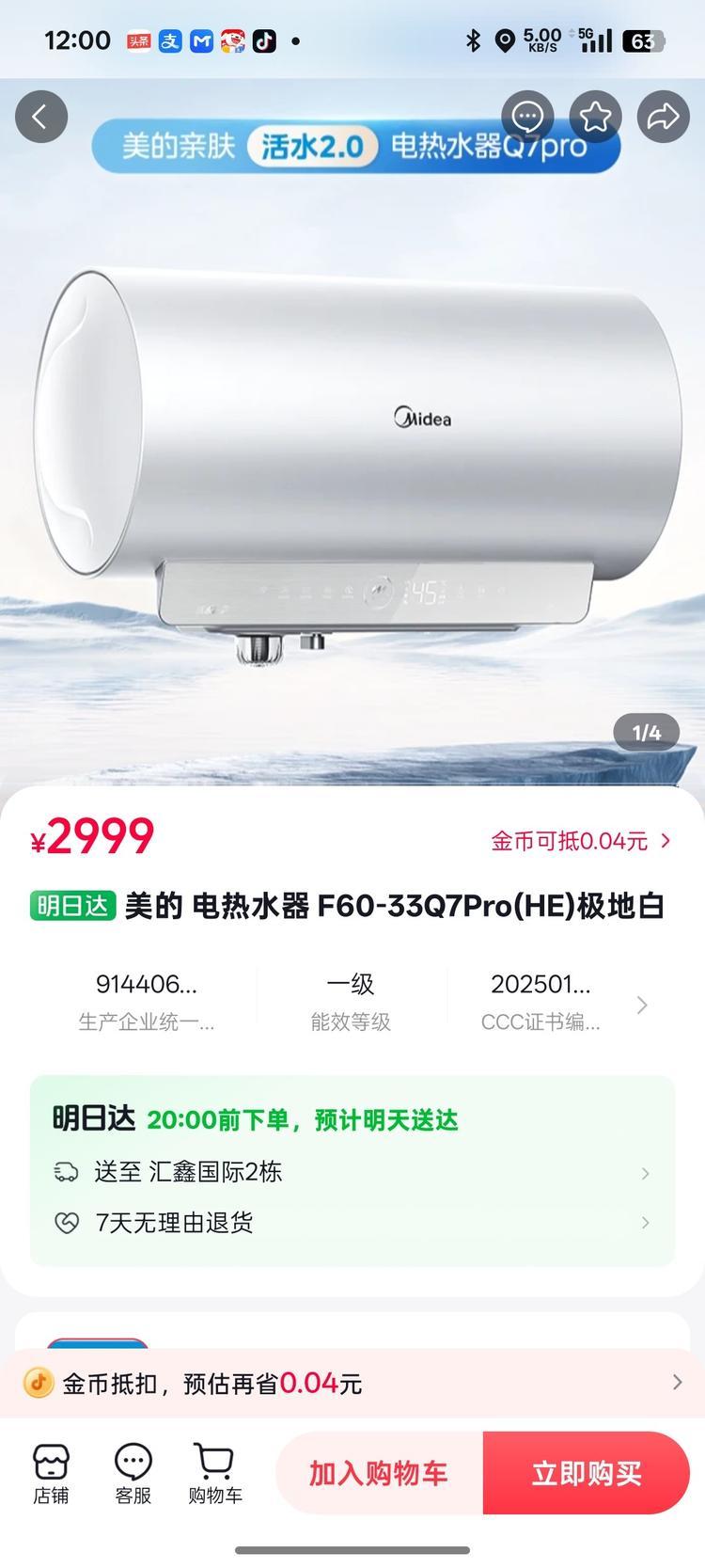Add this water heater to favorites
Viewport: 705px width, 1568px height.
click(595, 117)
